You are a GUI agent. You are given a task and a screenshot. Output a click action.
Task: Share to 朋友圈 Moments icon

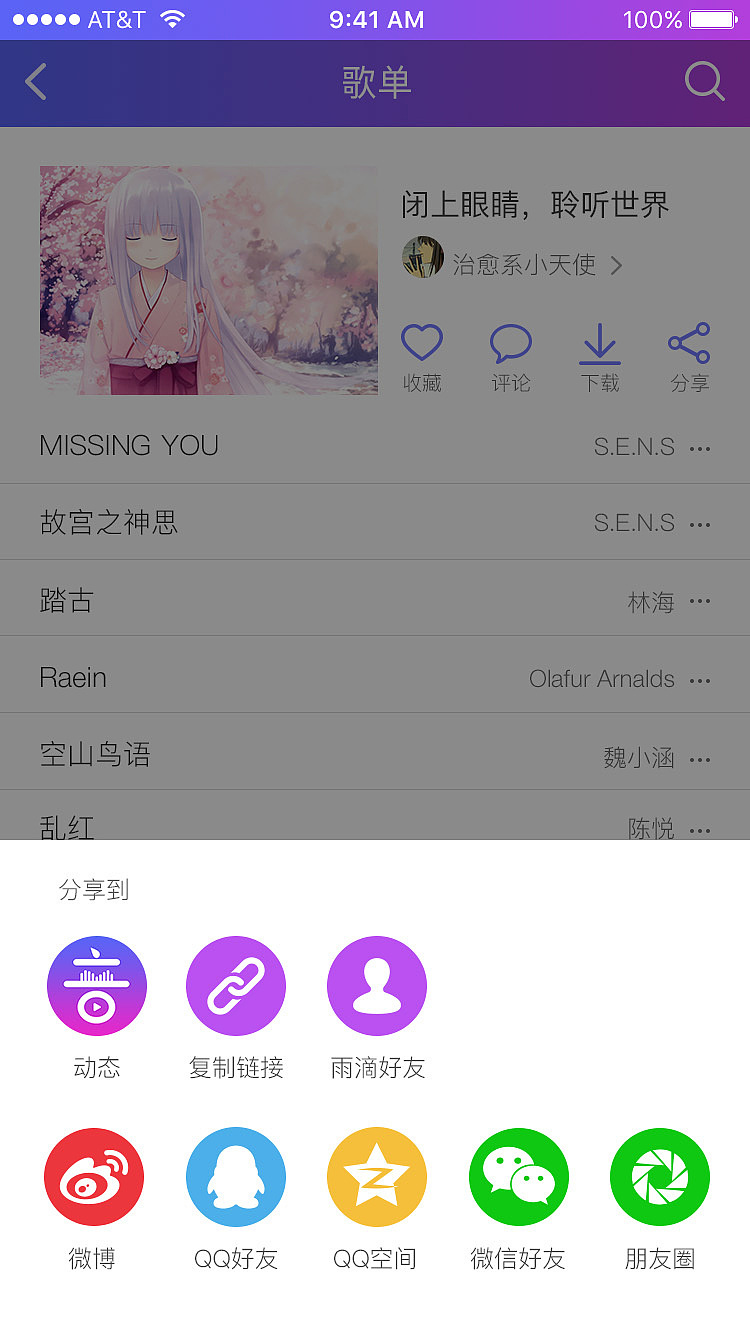pos(659,1176)
